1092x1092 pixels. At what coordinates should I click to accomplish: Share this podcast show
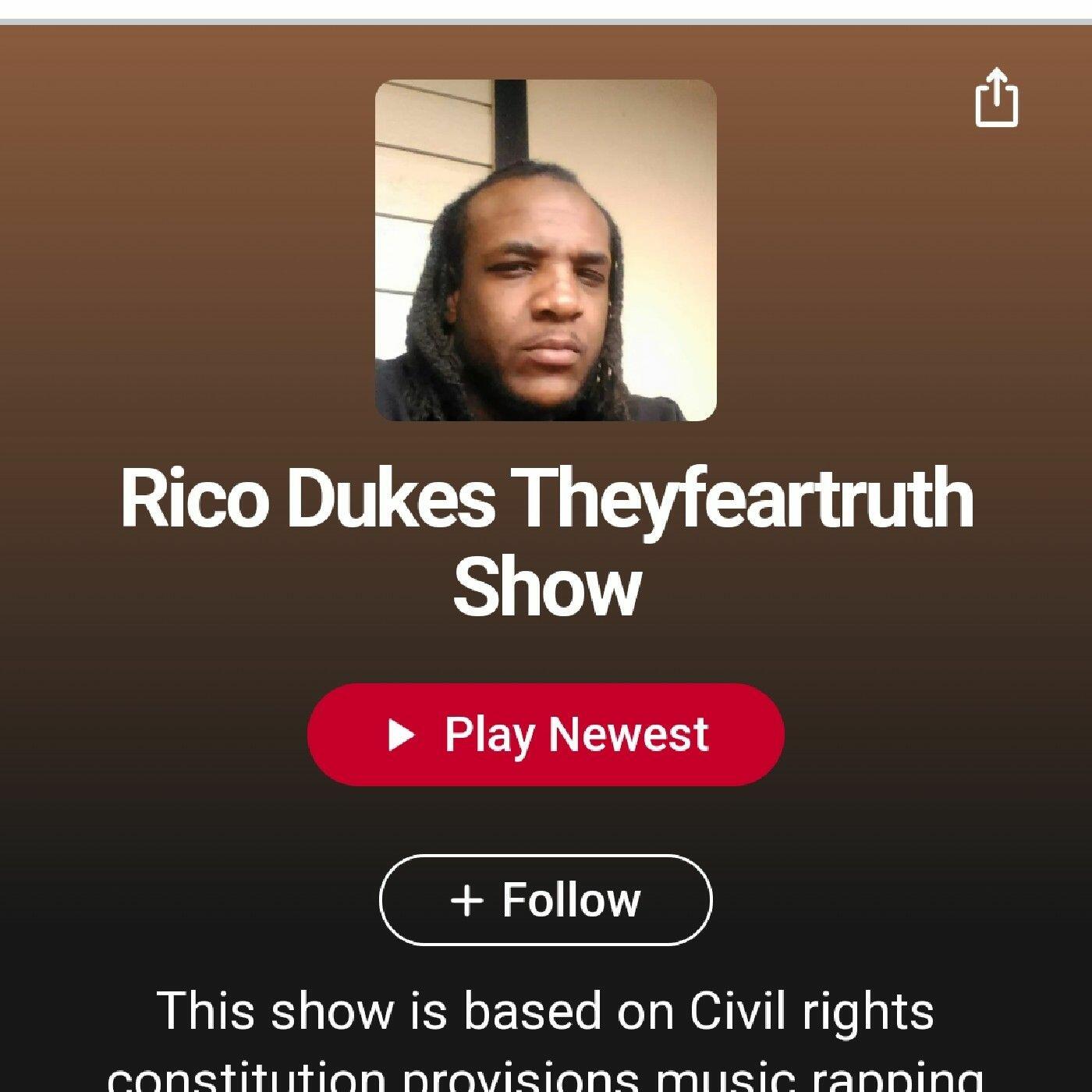pyautogui.click(x=996, y=98)
